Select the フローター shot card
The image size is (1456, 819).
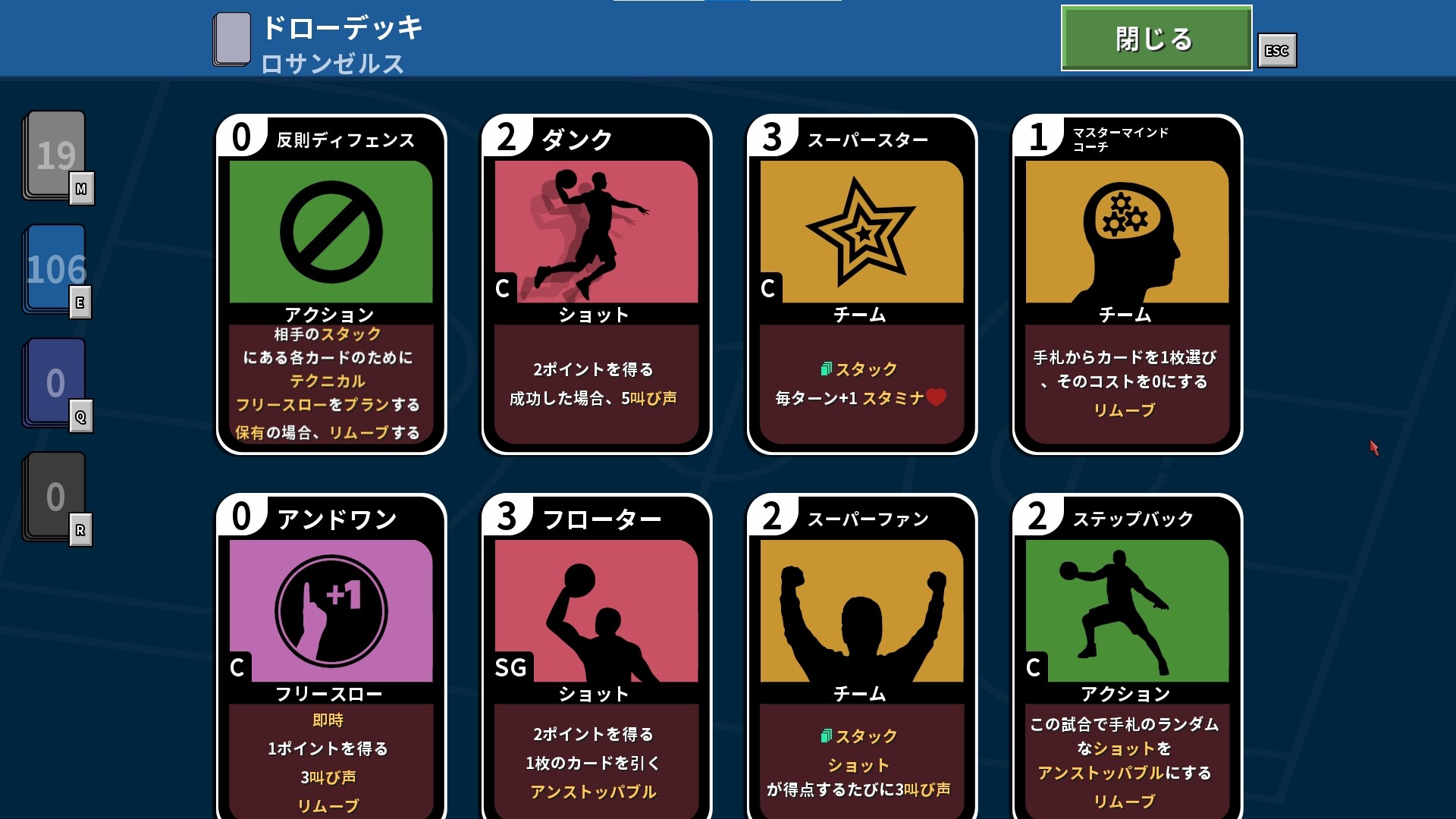tap(596, 657)
